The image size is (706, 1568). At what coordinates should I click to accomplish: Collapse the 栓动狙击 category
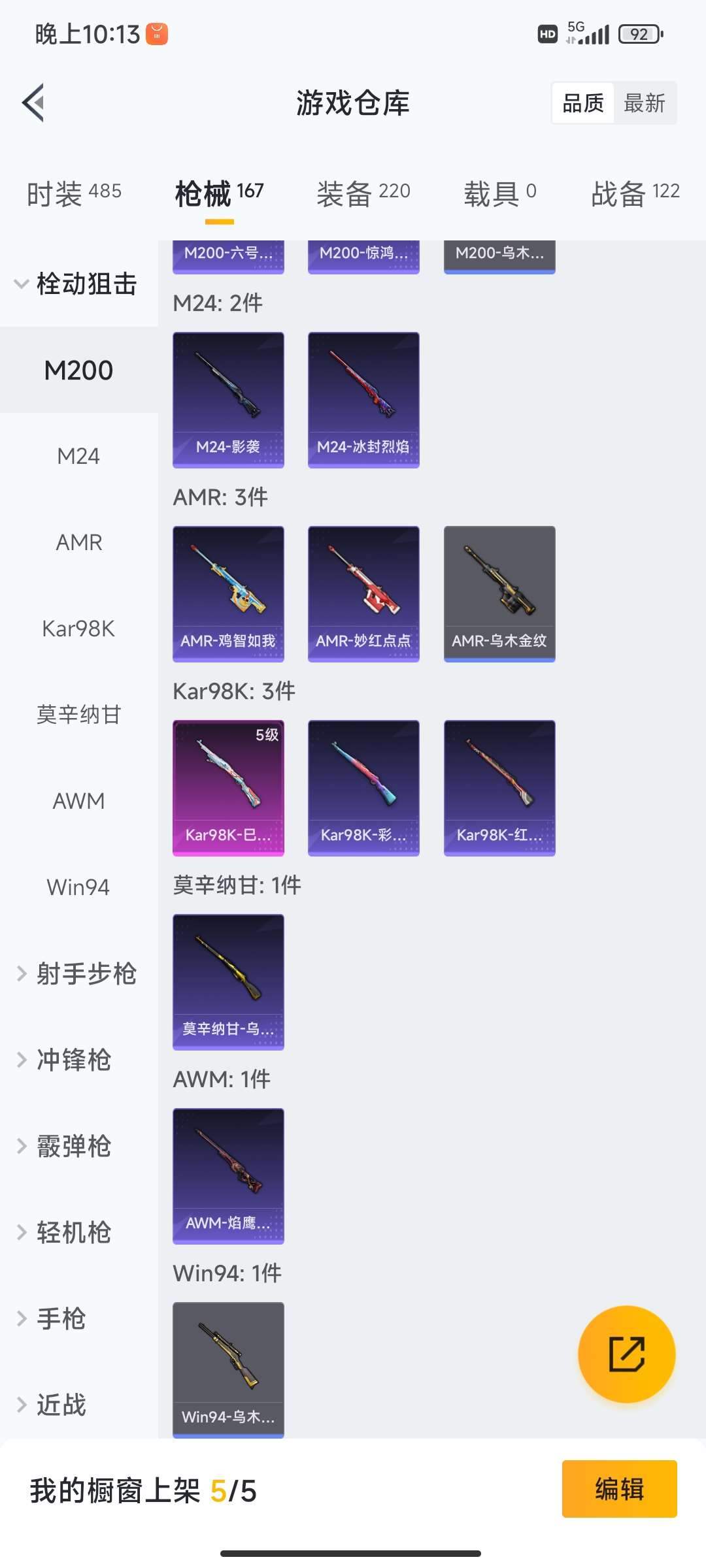[78, 284]
